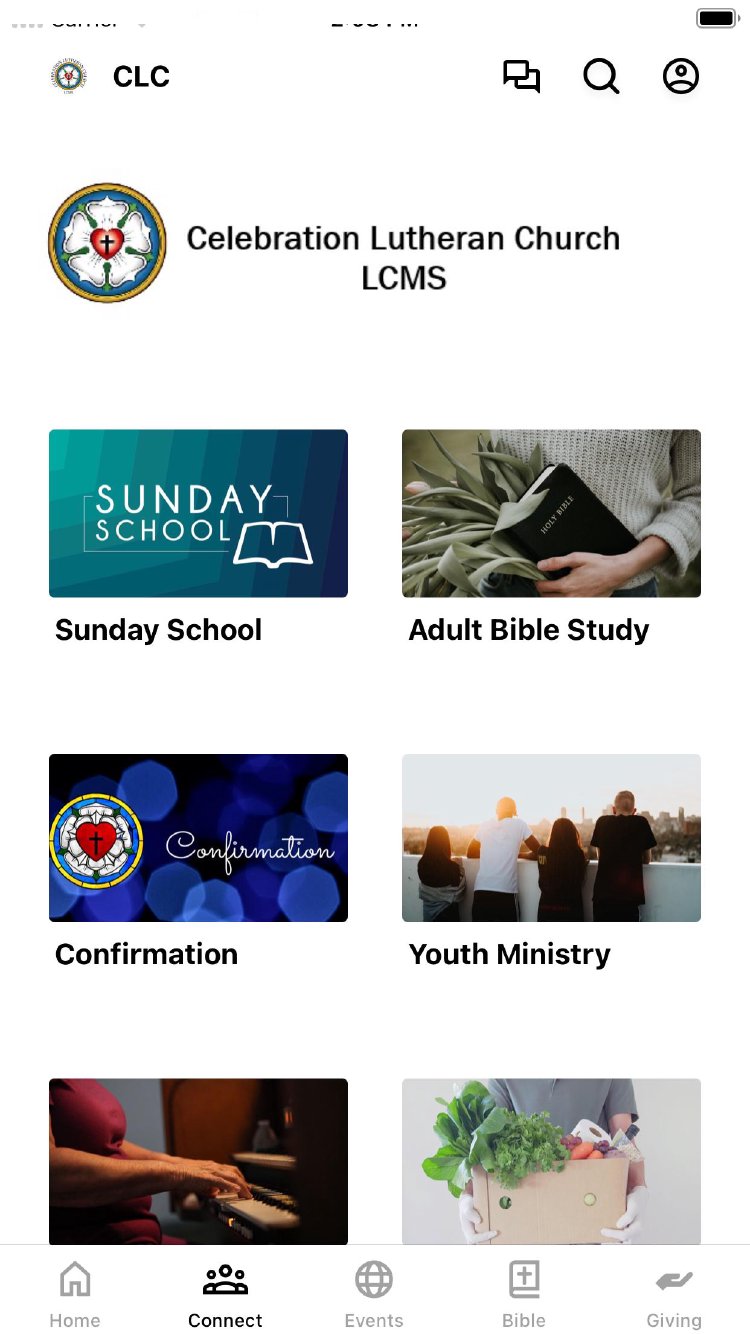The width and height of the screenshot is (750, 1334).
Task: Open search from the top bar
Action: [x=601, y=77]
